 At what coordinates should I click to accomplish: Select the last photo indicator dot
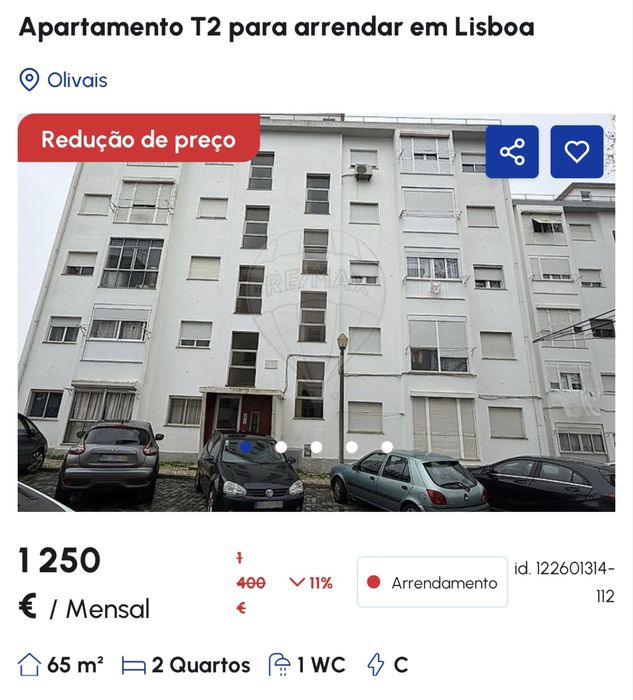click(387, 447)
